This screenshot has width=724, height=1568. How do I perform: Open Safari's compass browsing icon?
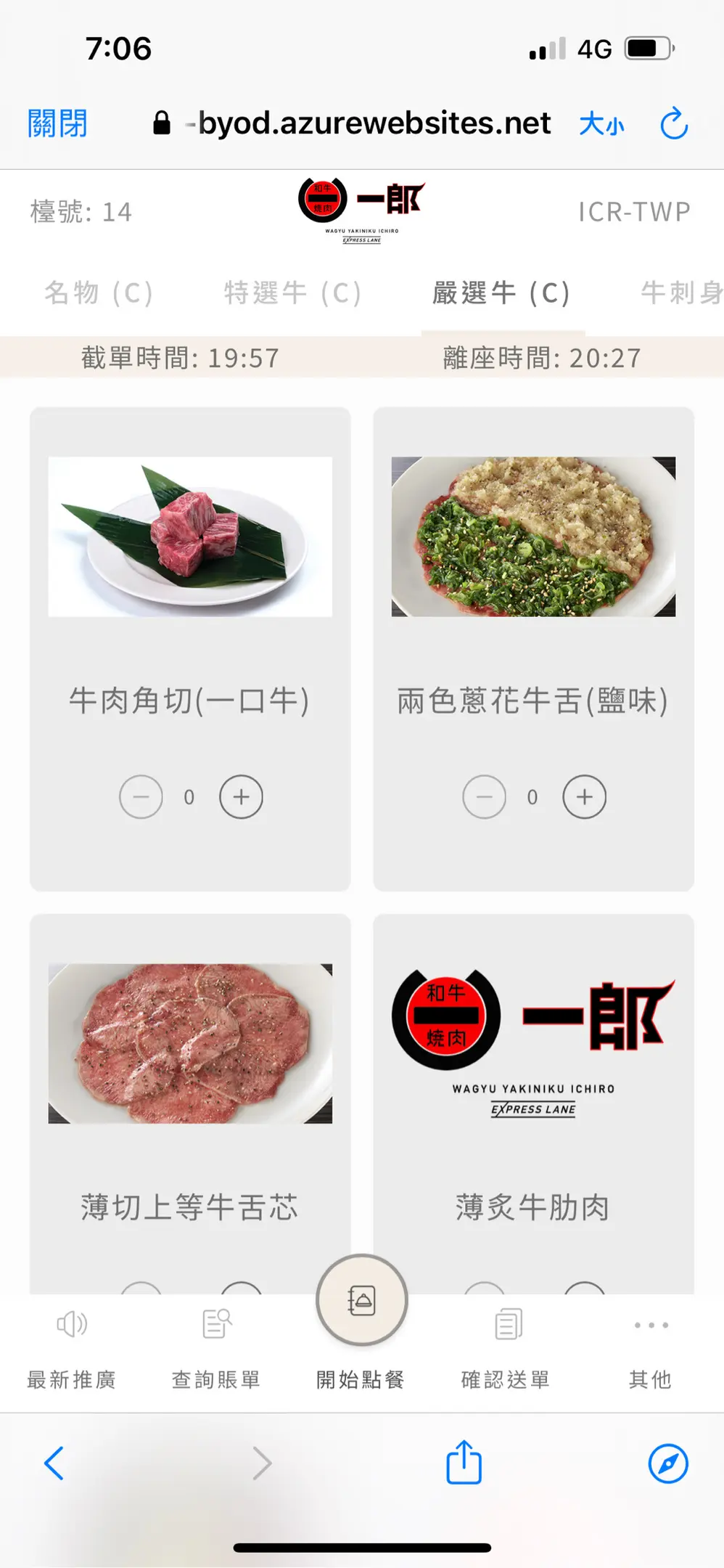[x=667, y=1463]
